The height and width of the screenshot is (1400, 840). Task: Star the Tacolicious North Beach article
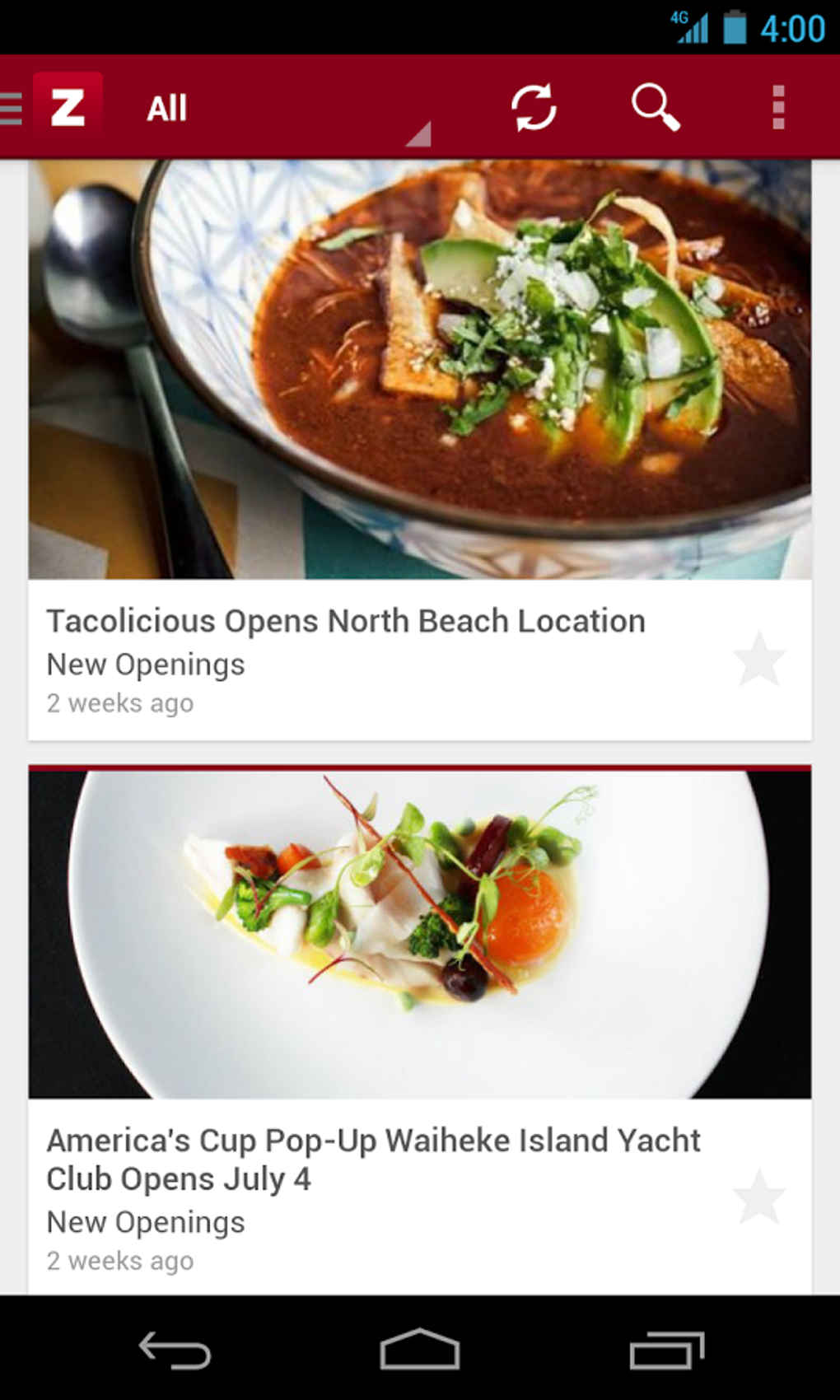pos(758,660)
